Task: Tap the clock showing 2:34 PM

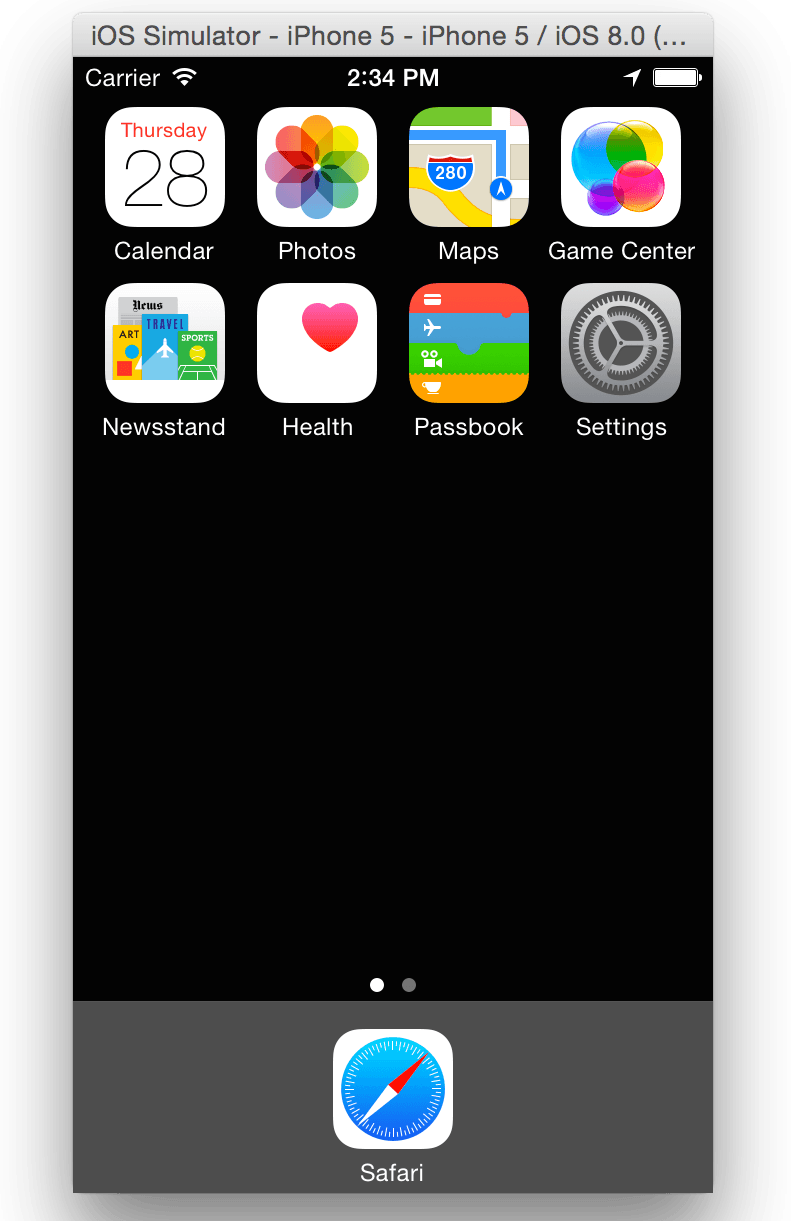Action: [393, 77]
